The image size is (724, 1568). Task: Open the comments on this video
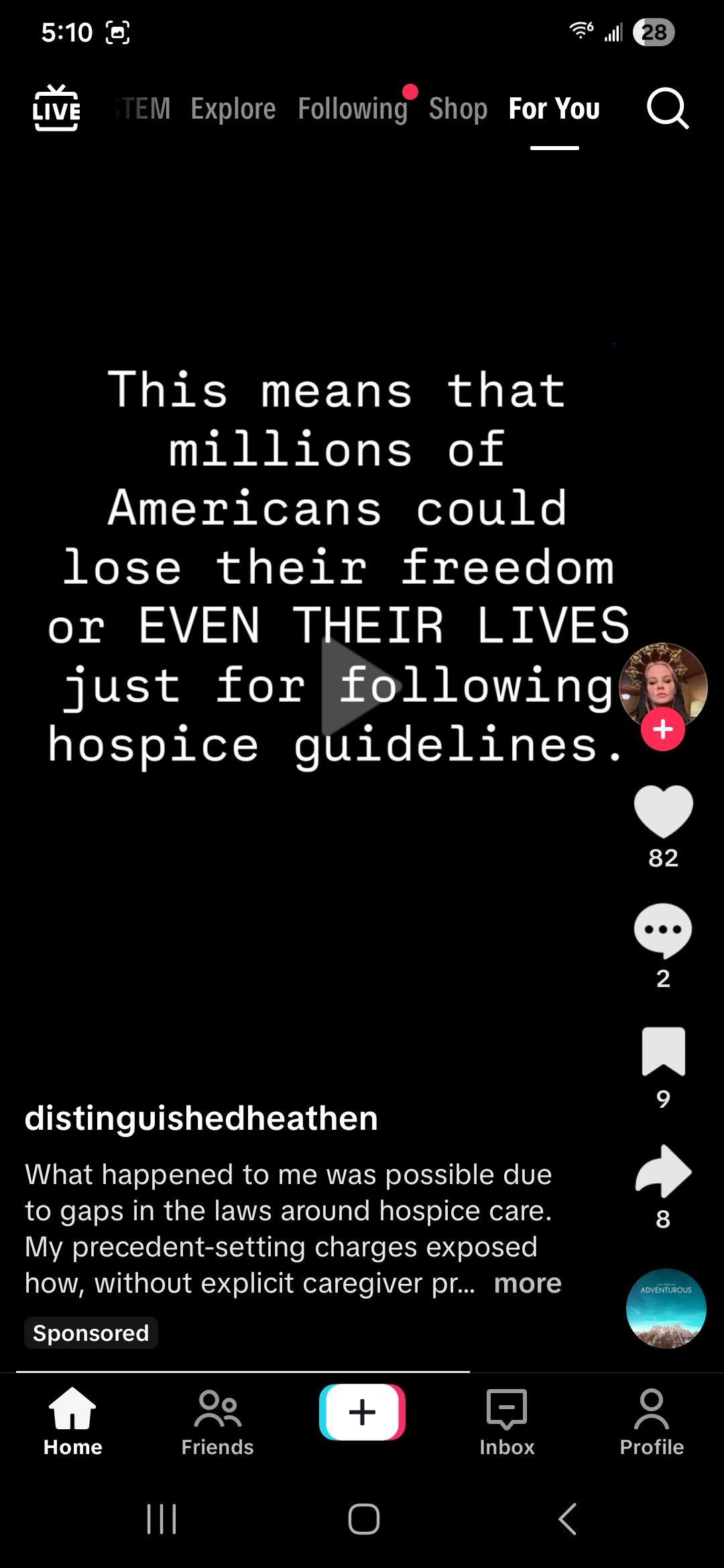[663, 930]
